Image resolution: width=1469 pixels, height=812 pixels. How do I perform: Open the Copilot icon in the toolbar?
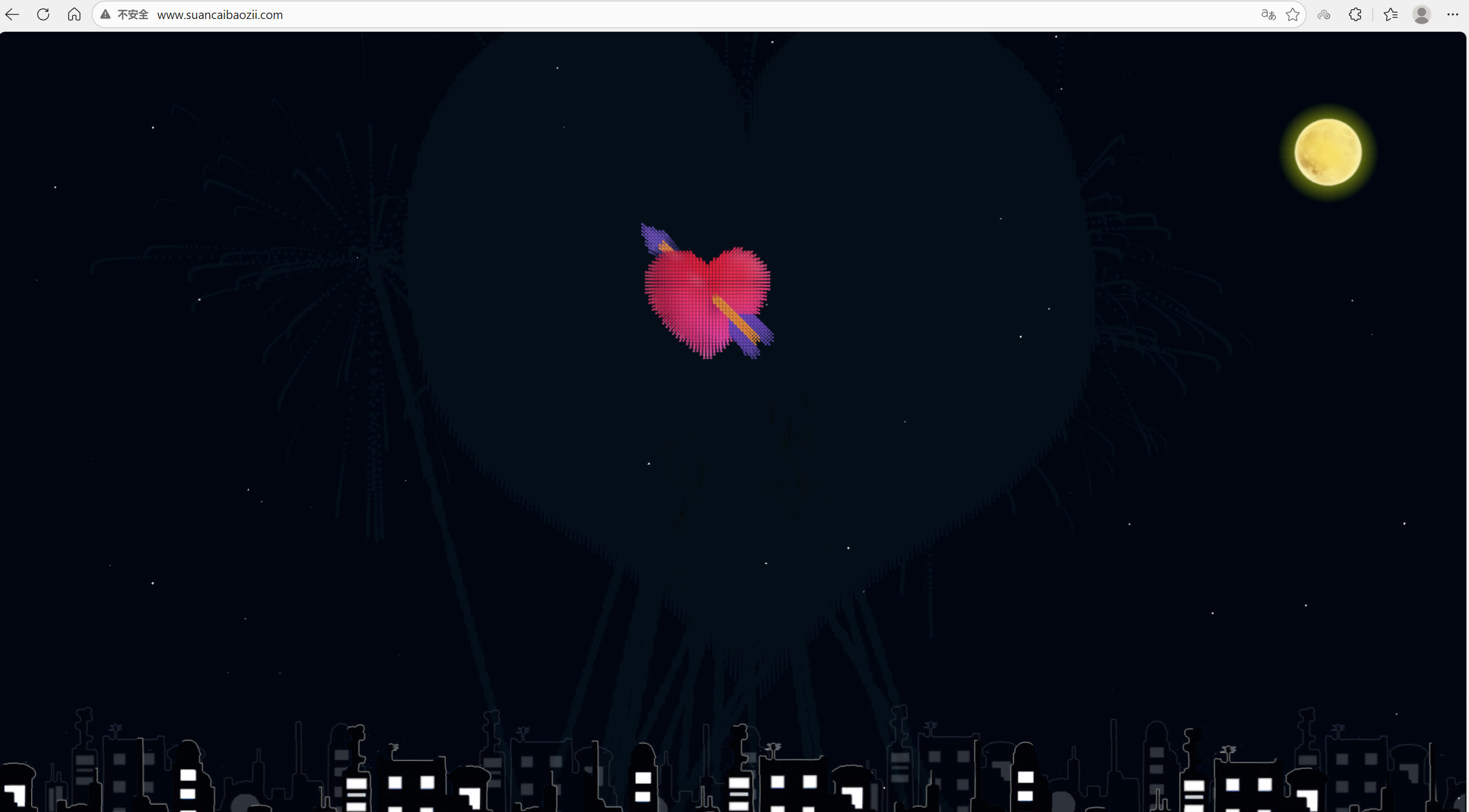[1324, 14]
